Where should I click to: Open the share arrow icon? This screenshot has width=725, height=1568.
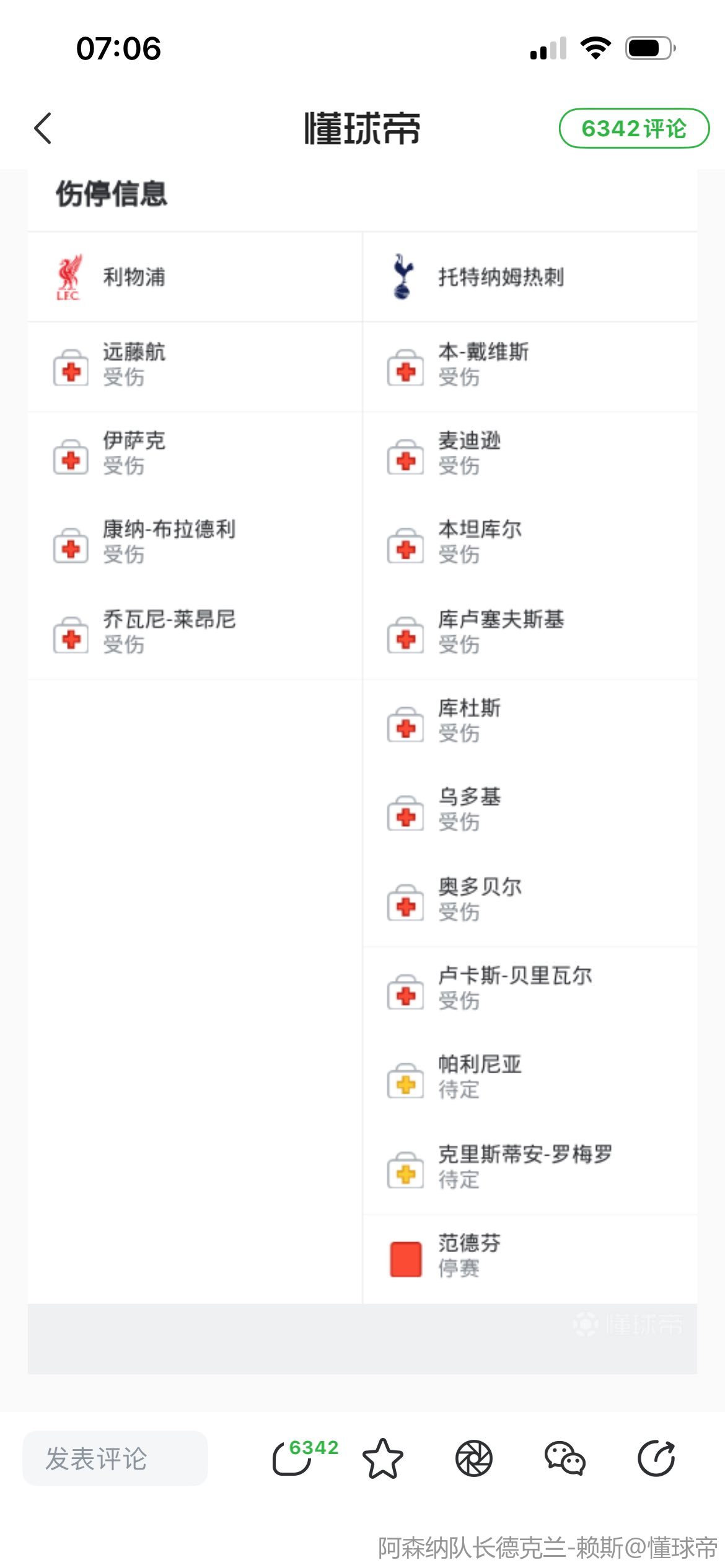click(x=656, y=1458)
